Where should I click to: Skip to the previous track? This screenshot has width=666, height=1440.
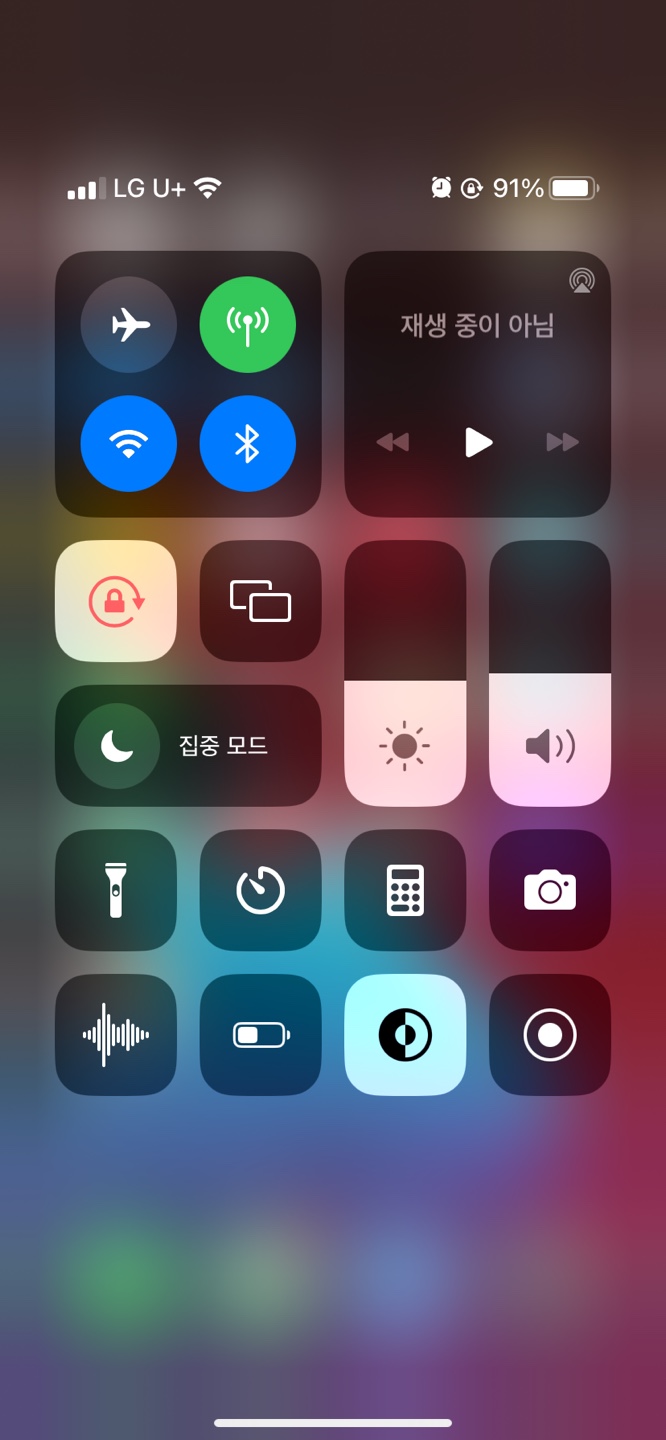(393, 442)
